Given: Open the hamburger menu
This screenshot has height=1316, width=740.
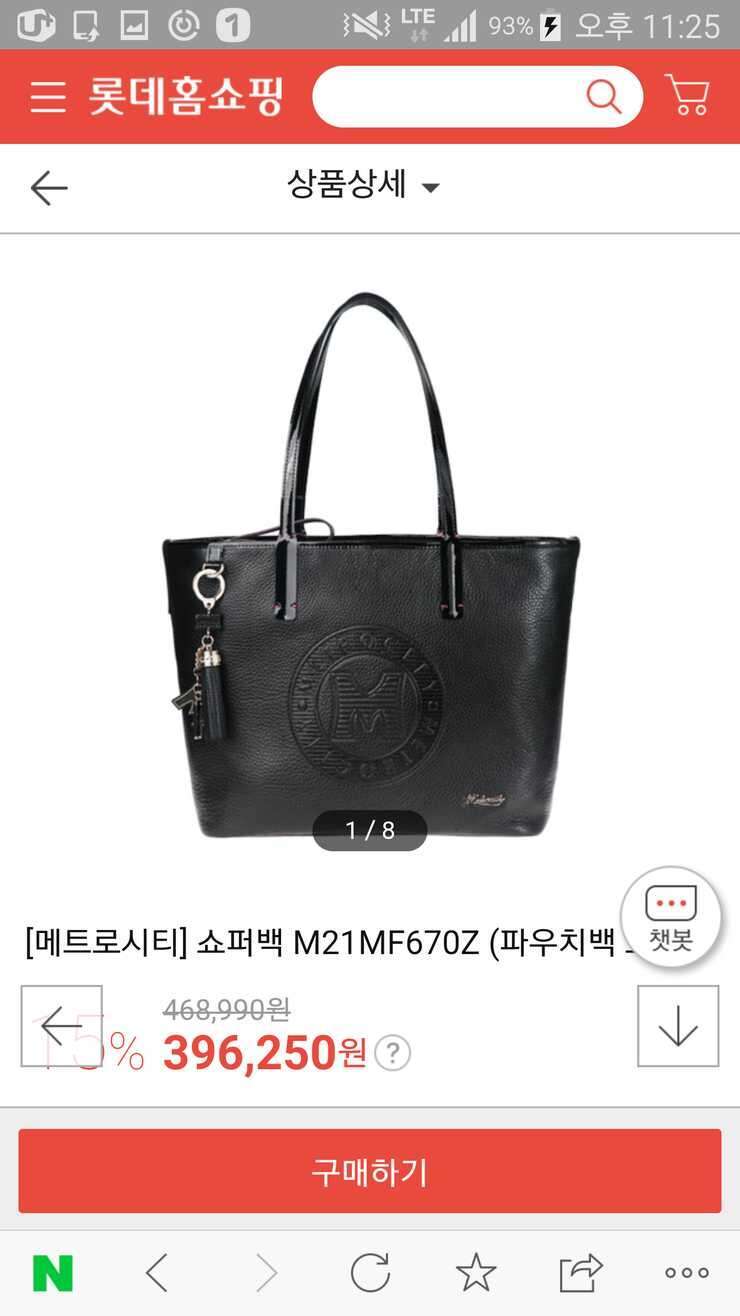Looking at the screenshot, I should (x=47, y=97).
